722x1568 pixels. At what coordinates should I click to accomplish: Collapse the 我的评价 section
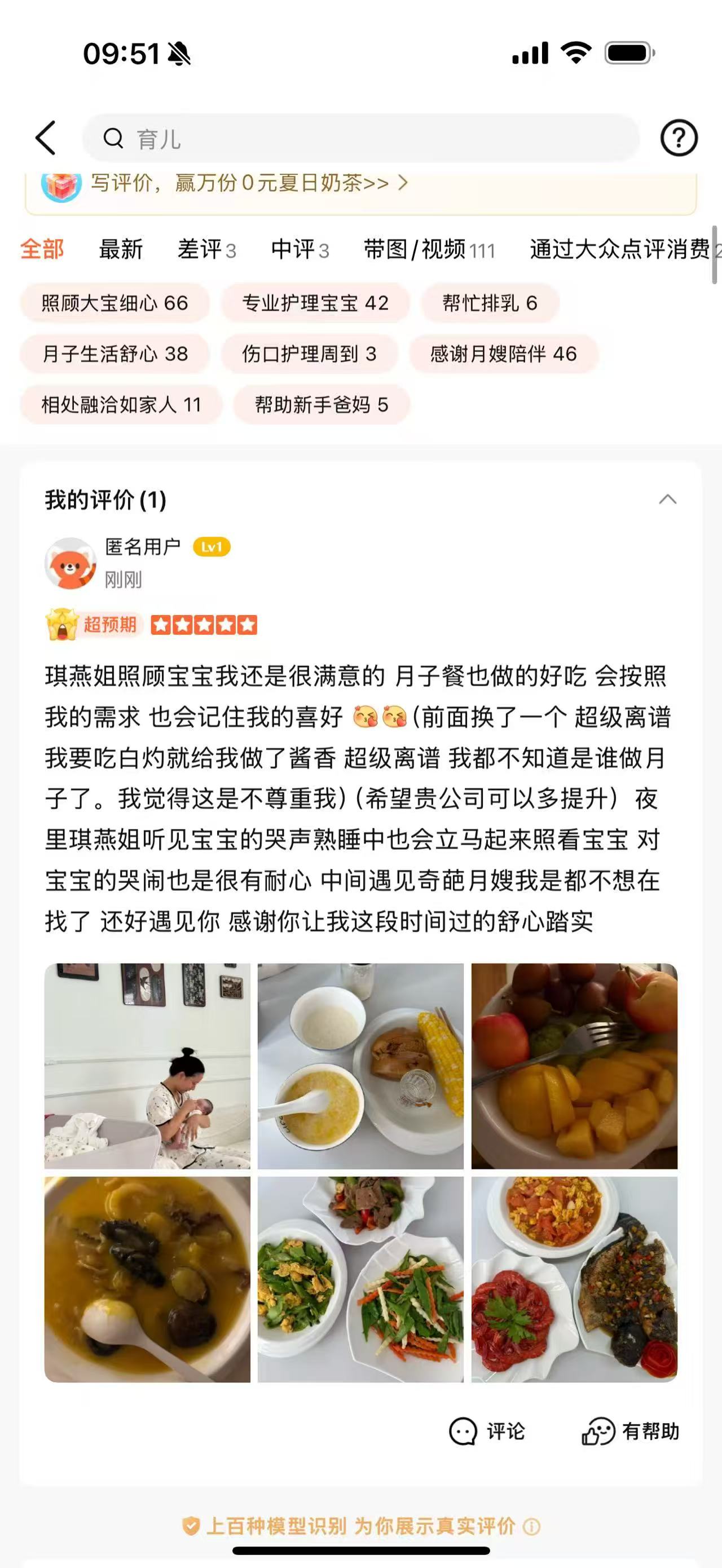(668, 500)
